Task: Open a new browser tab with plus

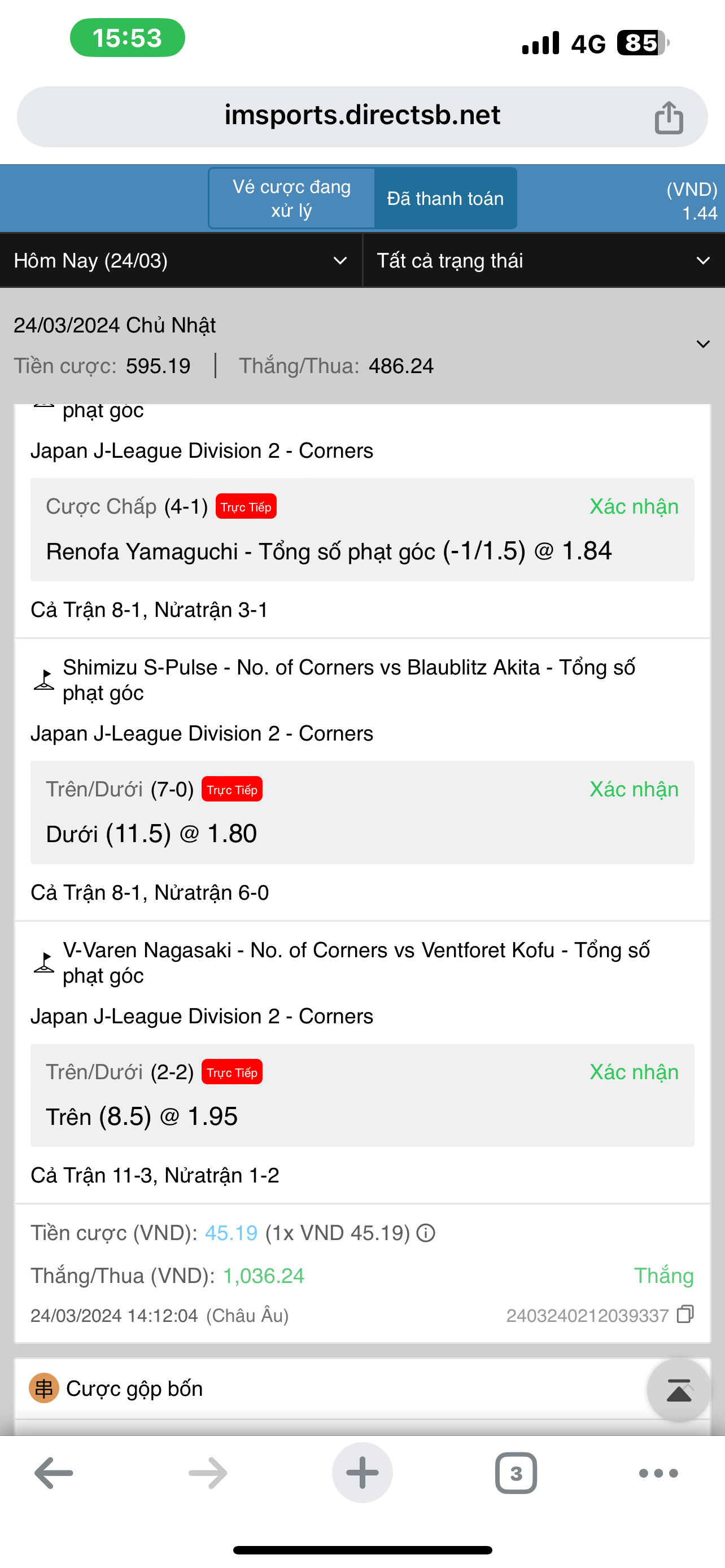Action: tap(362, 1473)
